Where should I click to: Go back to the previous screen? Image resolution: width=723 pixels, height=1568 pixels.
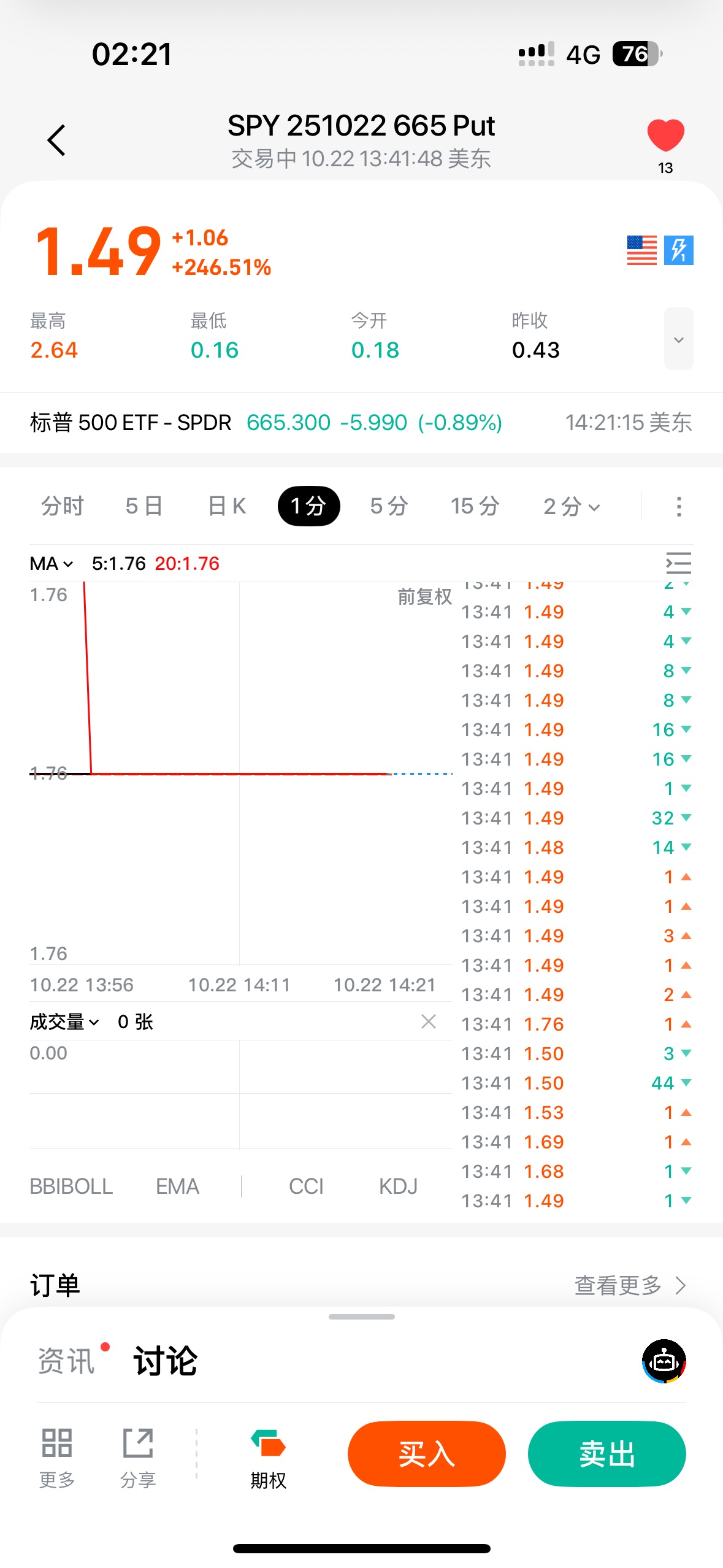[x=56, y=140]
